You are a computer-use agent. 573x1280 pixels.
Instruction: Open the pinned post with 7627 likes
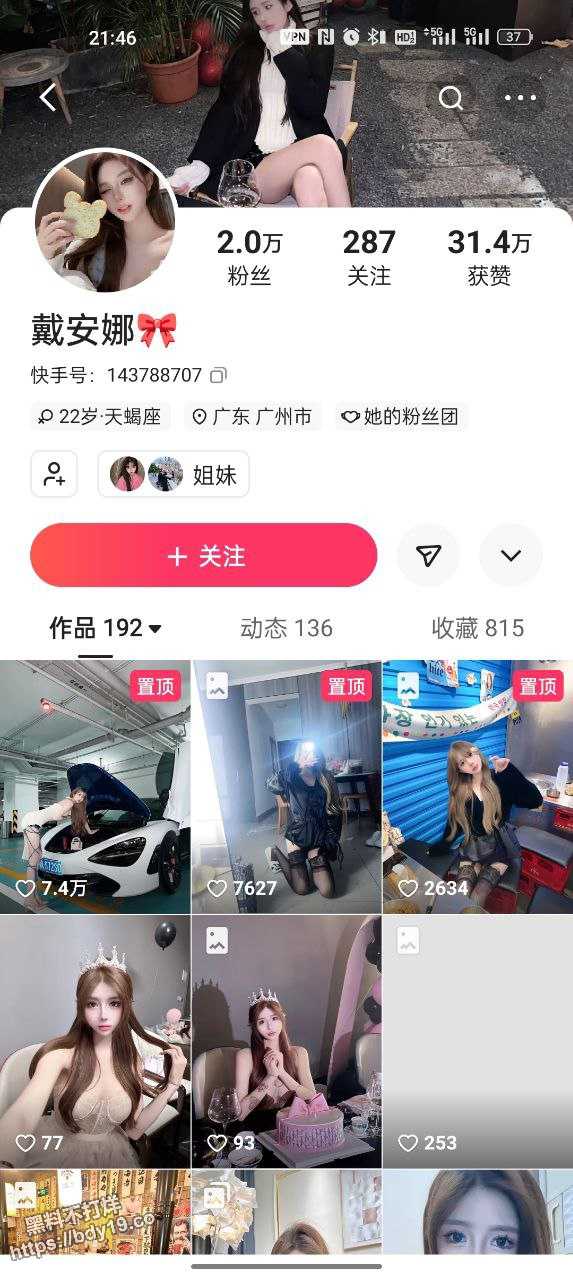click(x=287, y=787)
